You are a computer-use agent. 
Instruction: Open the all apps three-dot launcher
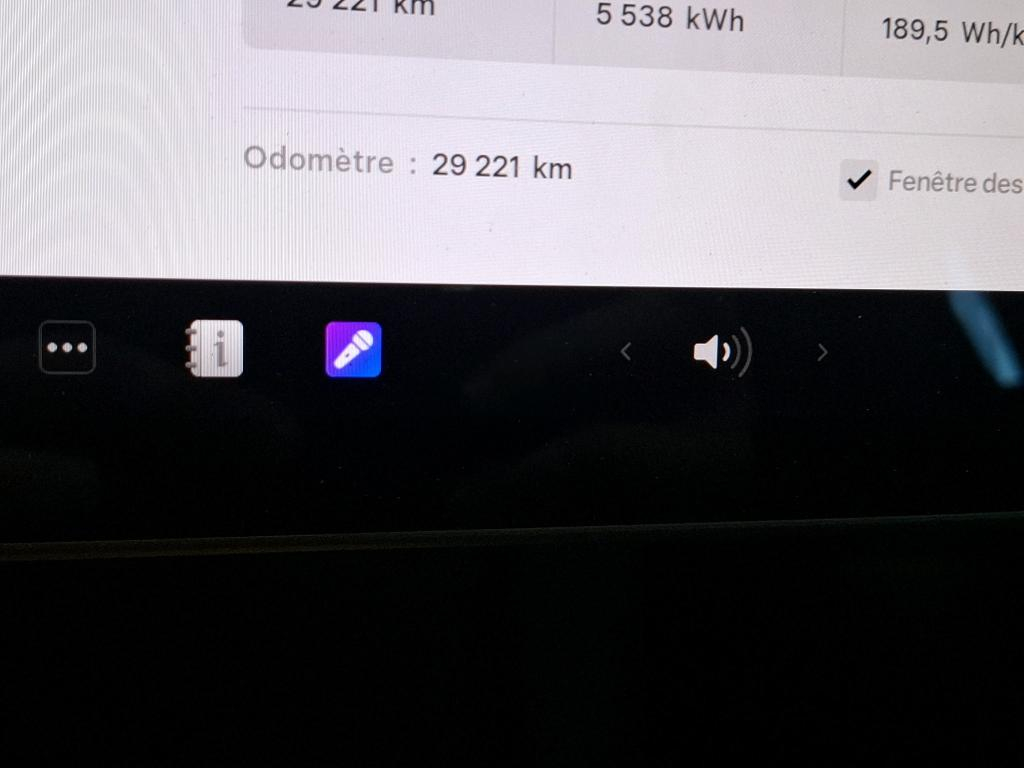(x=67, y=348)
